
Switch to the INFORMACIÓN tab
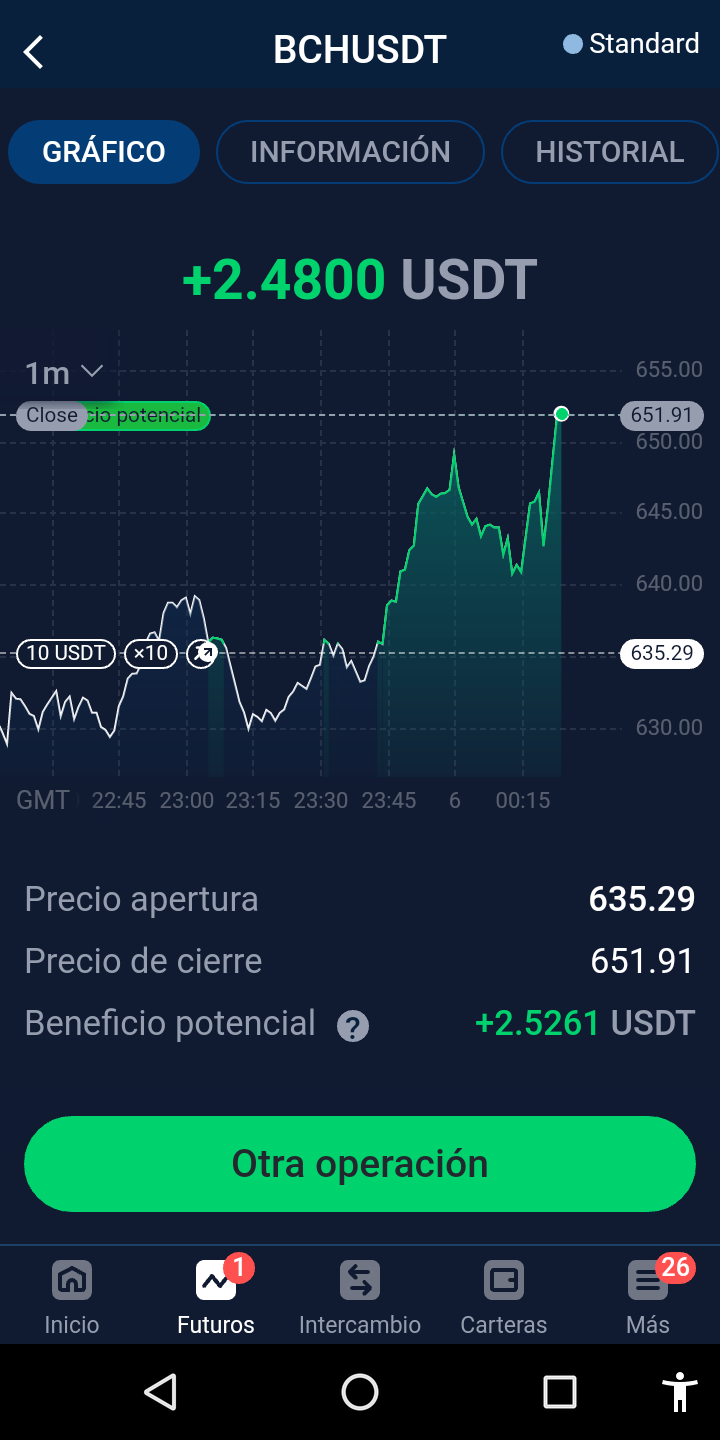350,152
